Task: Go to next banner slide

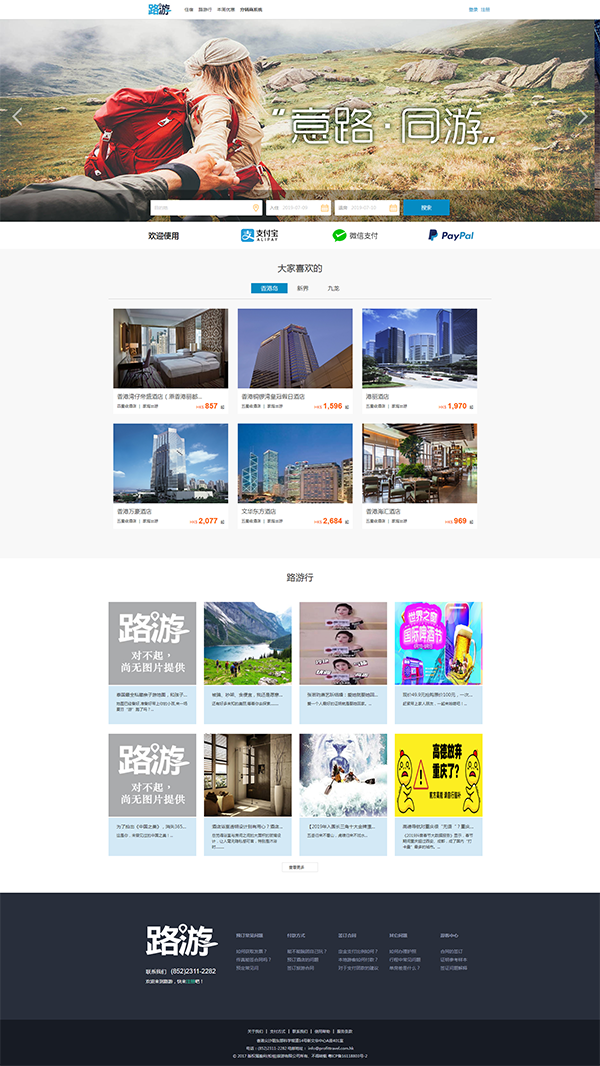Action: pyautogui.click(x=583, y=117)
